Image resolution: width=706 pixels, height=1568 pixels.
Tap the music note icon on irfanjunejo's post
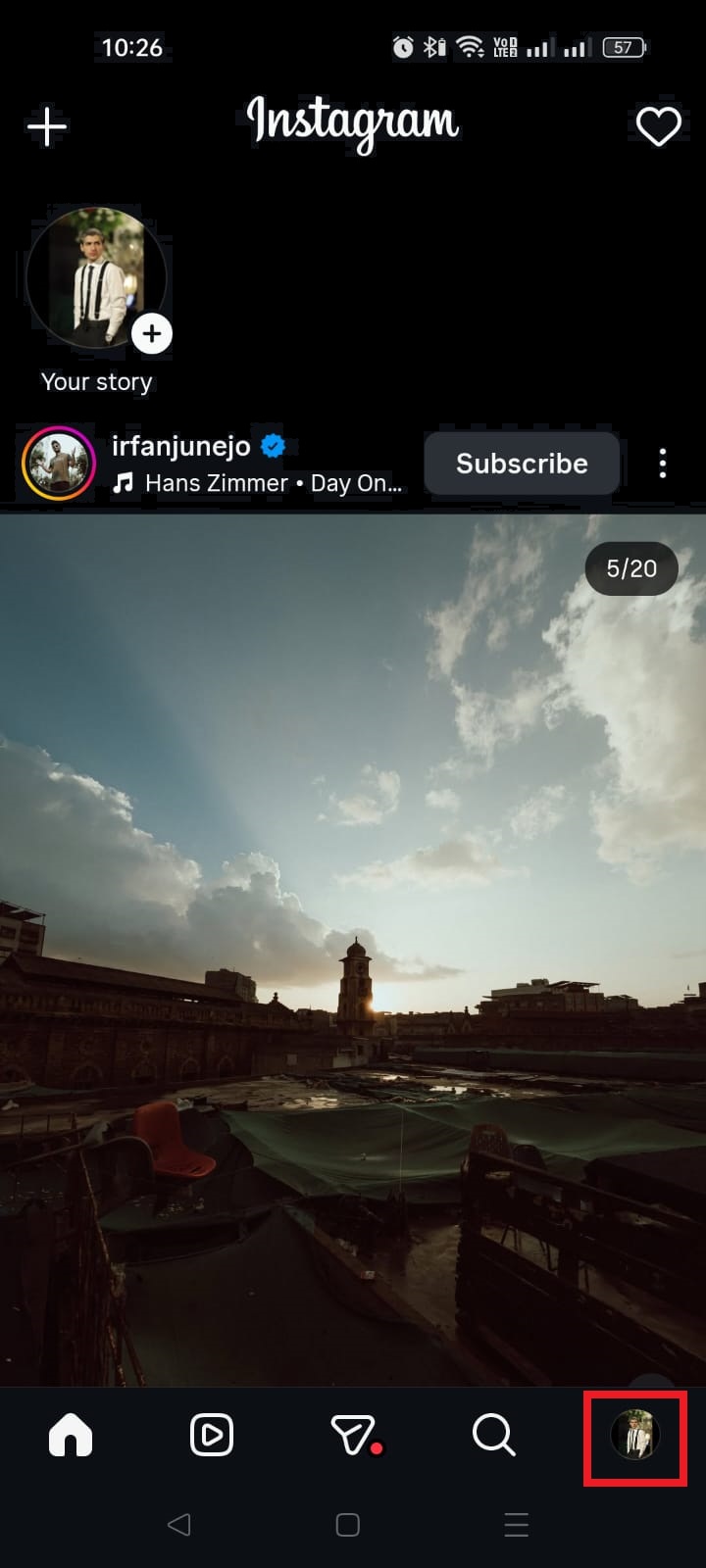tap(126, 482)
